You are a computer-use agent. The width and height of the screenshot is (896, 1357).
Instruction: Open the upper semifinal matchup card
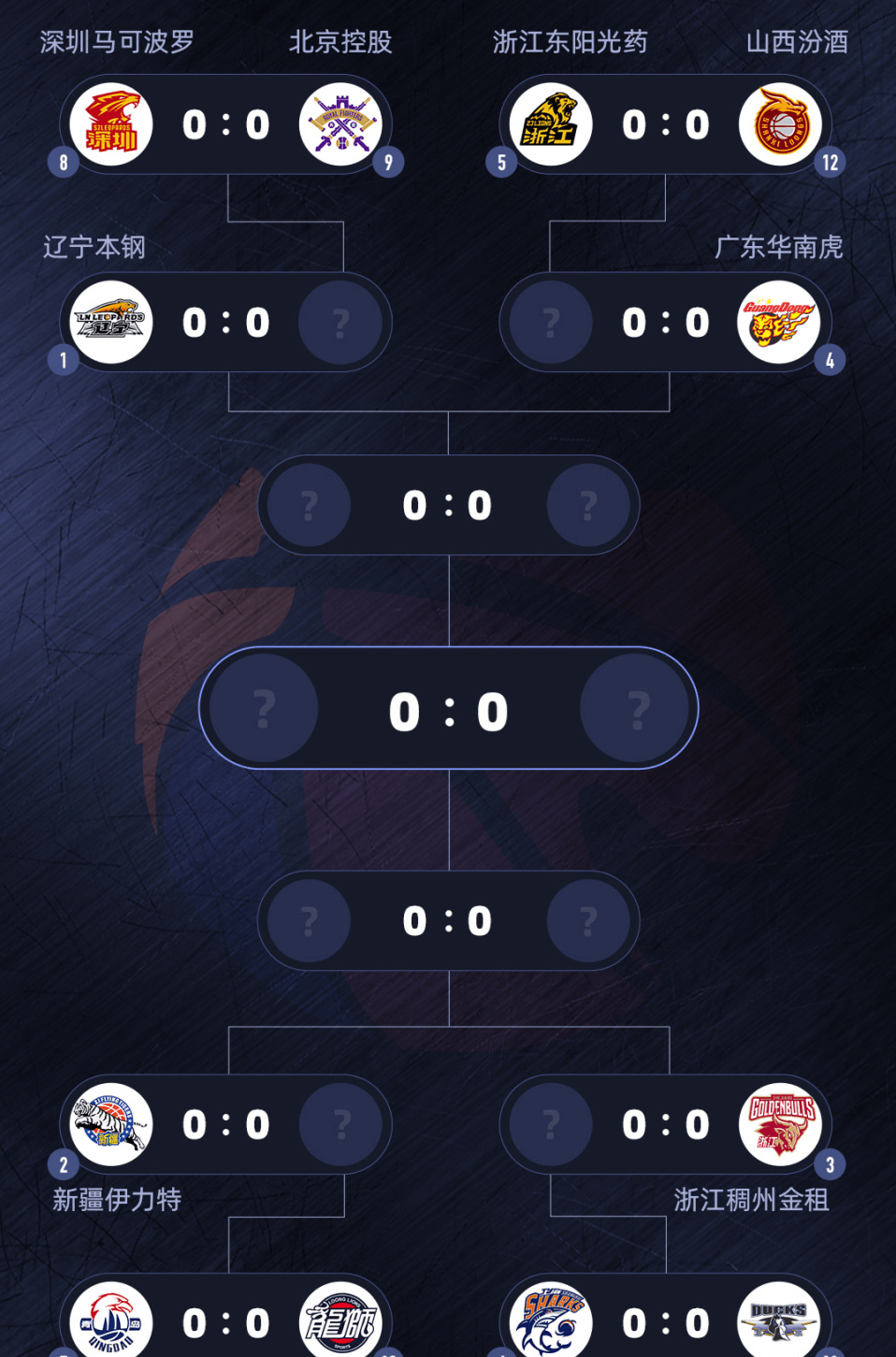pyautogui.click(x=448, y=505)
